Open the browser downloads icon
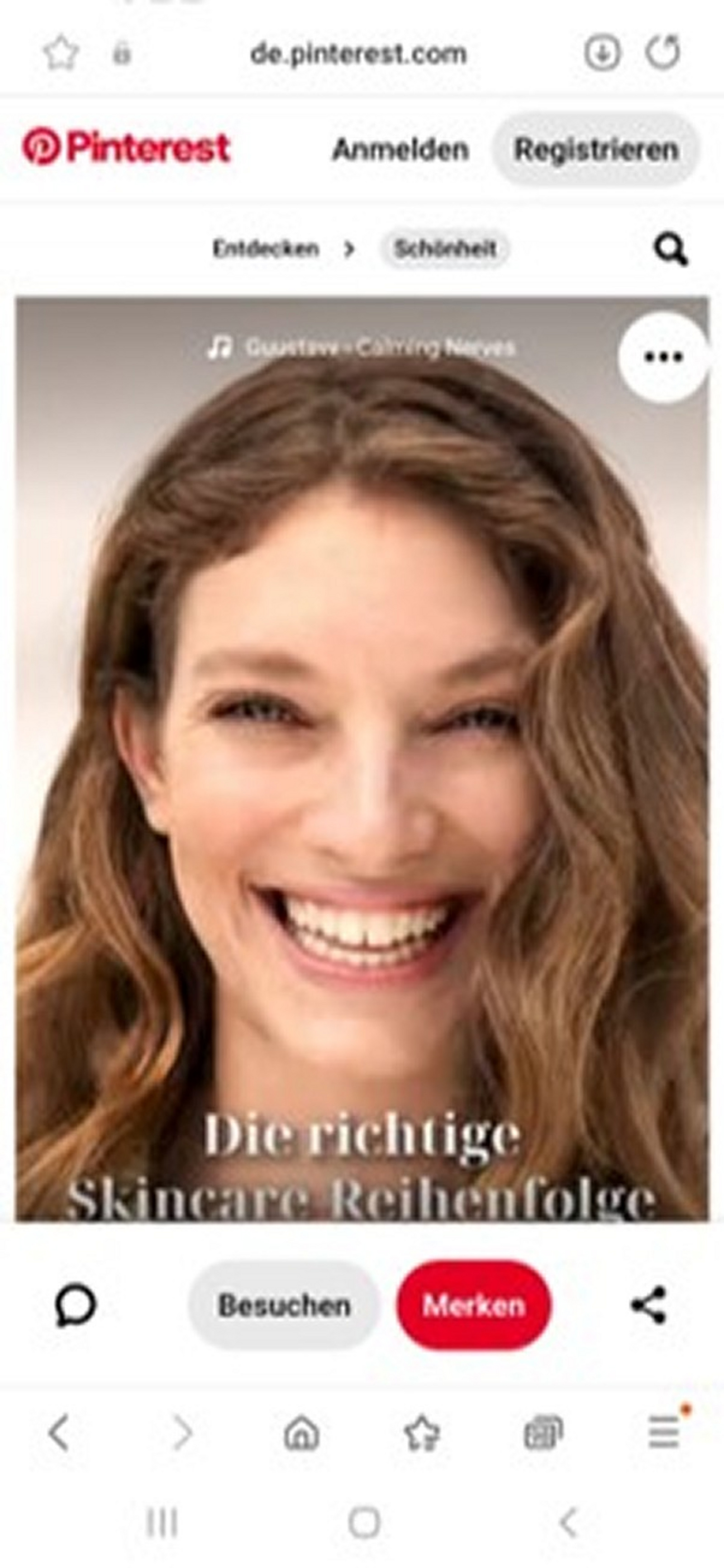Screen dimensions: 724x1568 pyautogui.click(x=602, y=53)
